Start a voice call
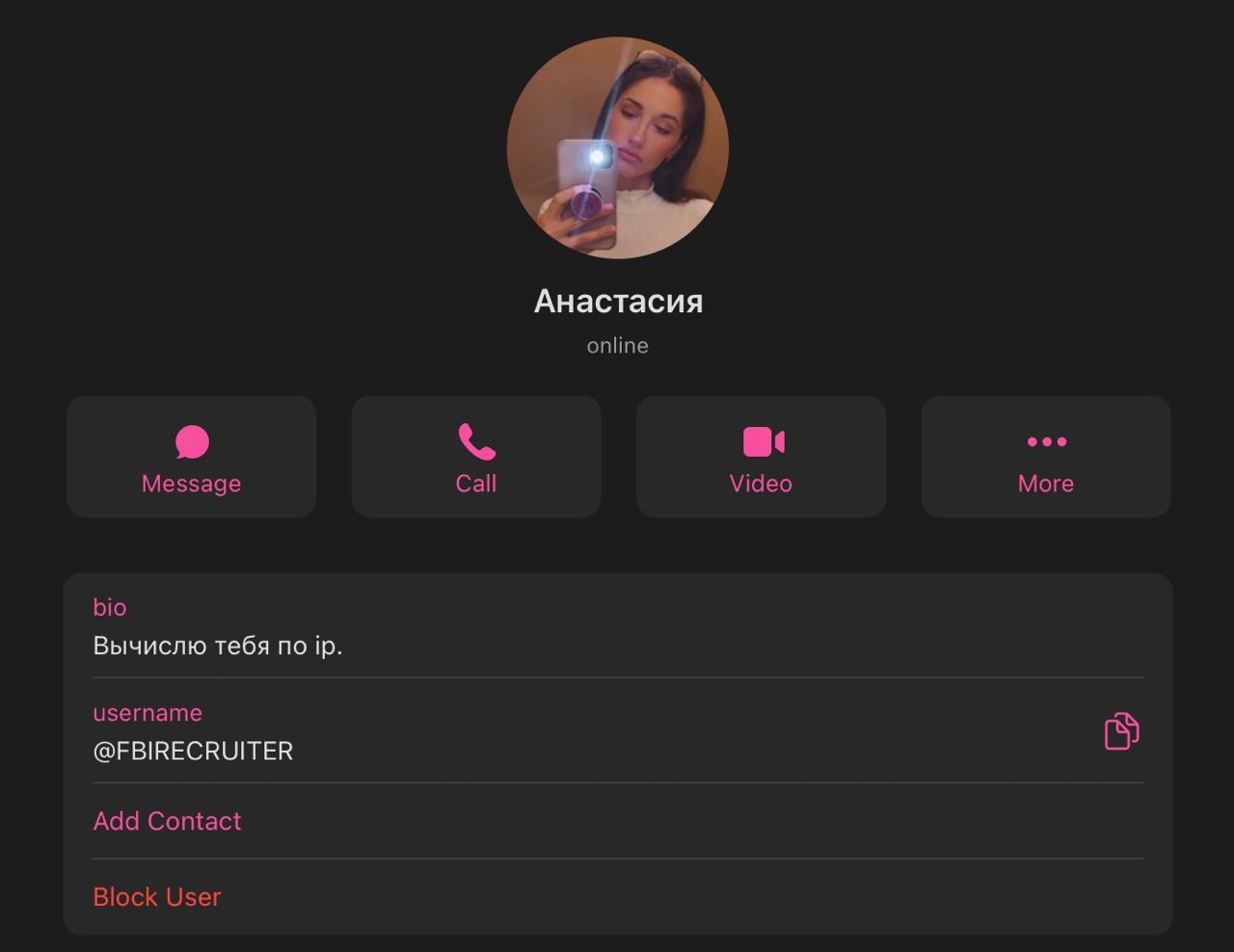1234x952 pixels. tap(476, 458)
